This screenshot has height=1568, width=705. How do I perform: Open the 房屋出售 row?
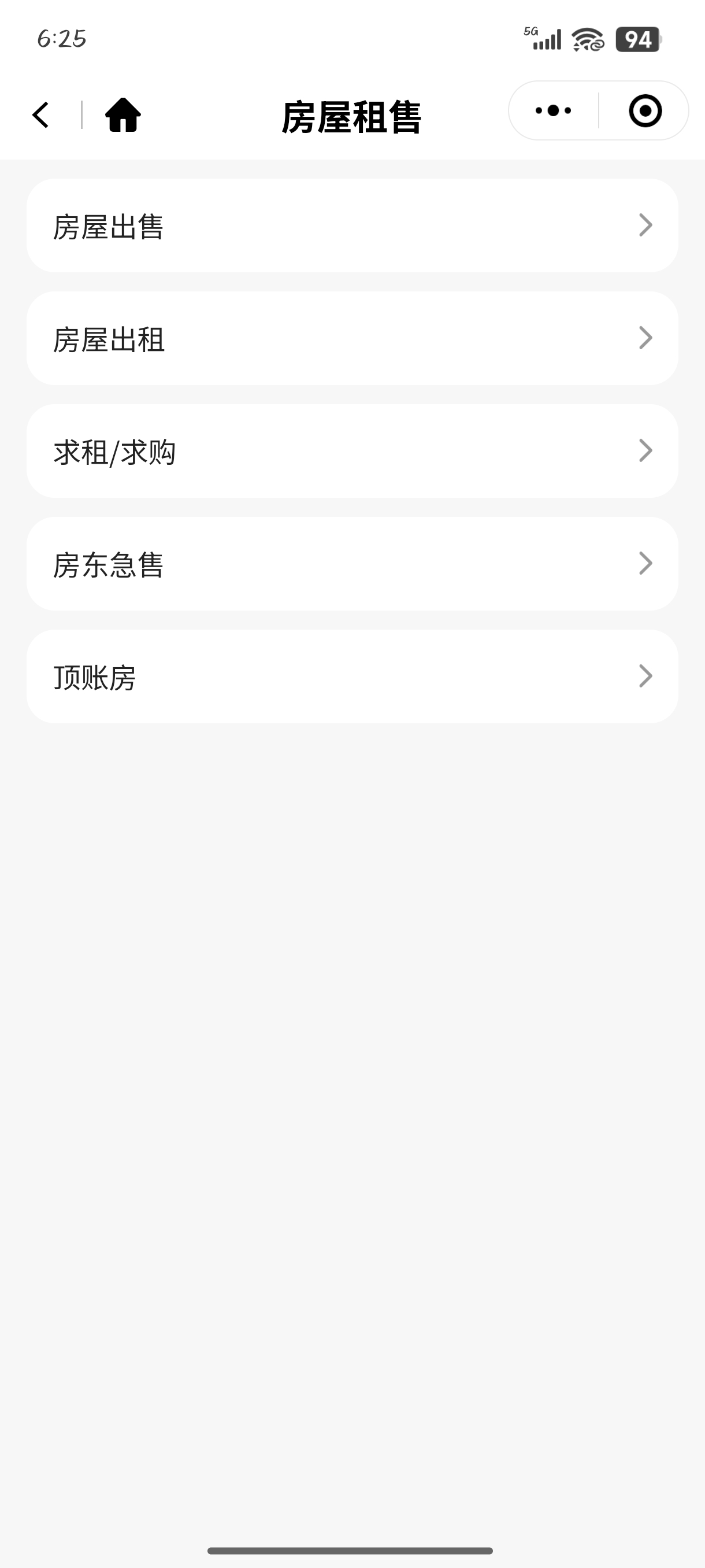(352, 225)
